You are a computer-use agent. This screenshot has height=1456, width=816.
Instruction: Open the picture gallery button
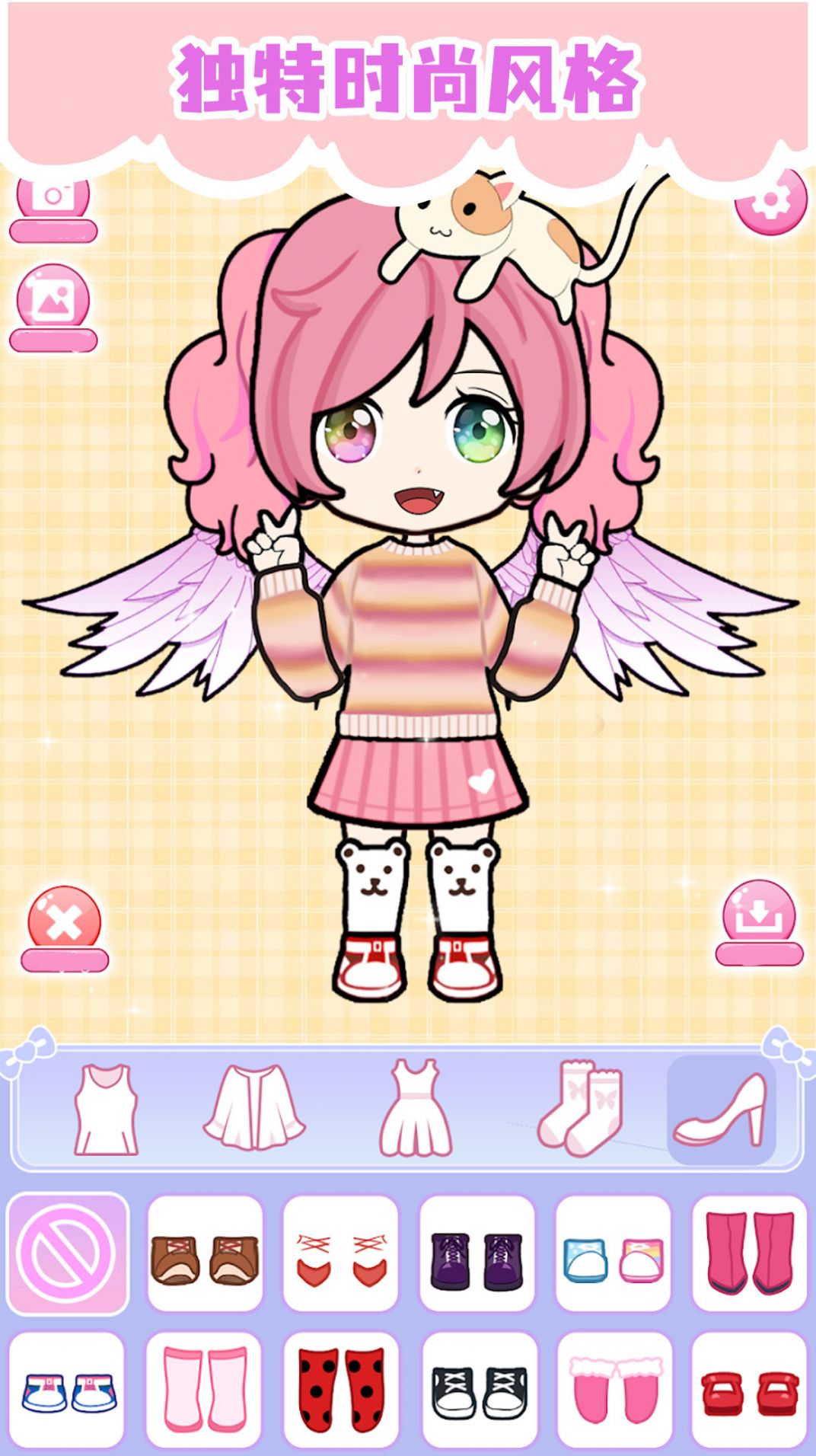pyautogui.click(x=53, y=299)
